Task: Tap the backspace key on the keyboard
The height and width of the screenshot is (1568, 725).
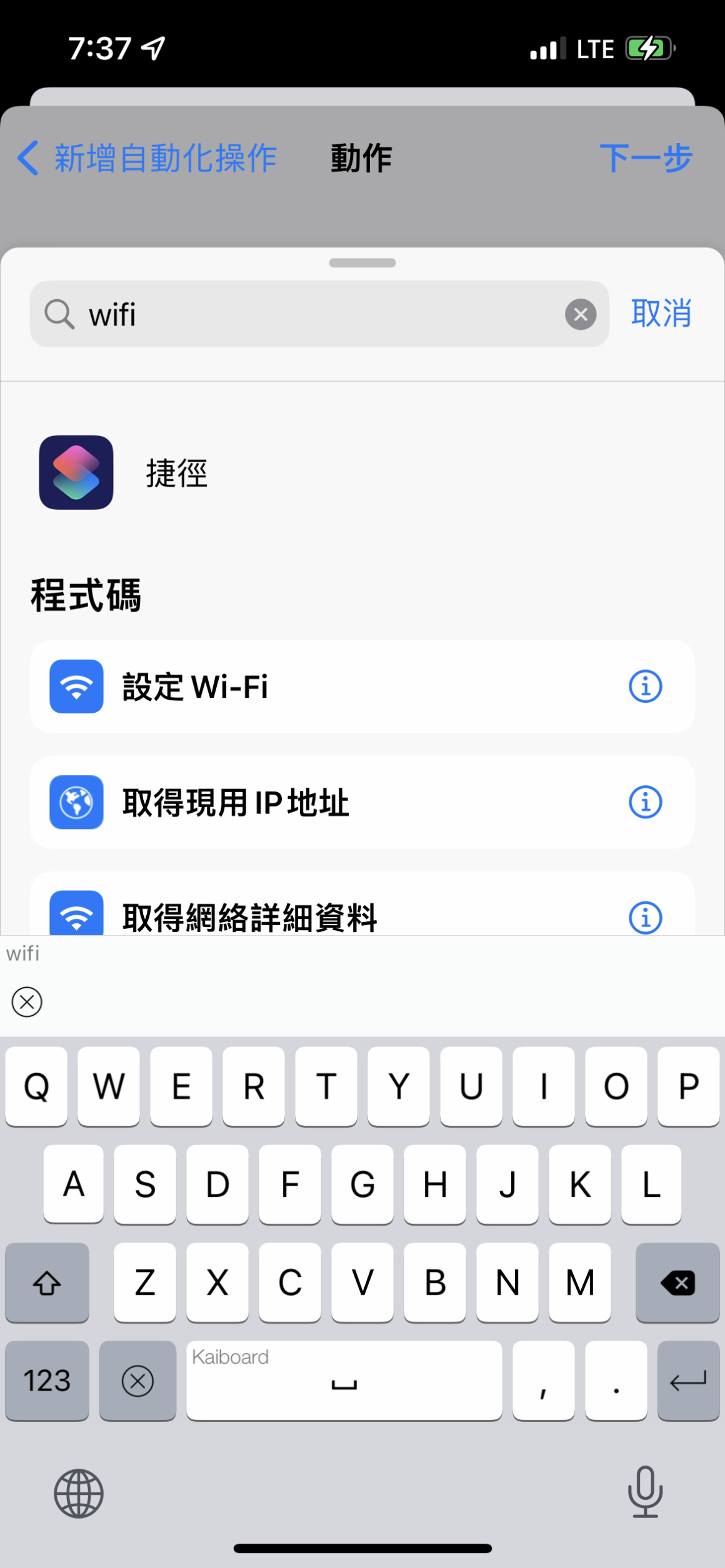Action: (x=677, y=1284)
